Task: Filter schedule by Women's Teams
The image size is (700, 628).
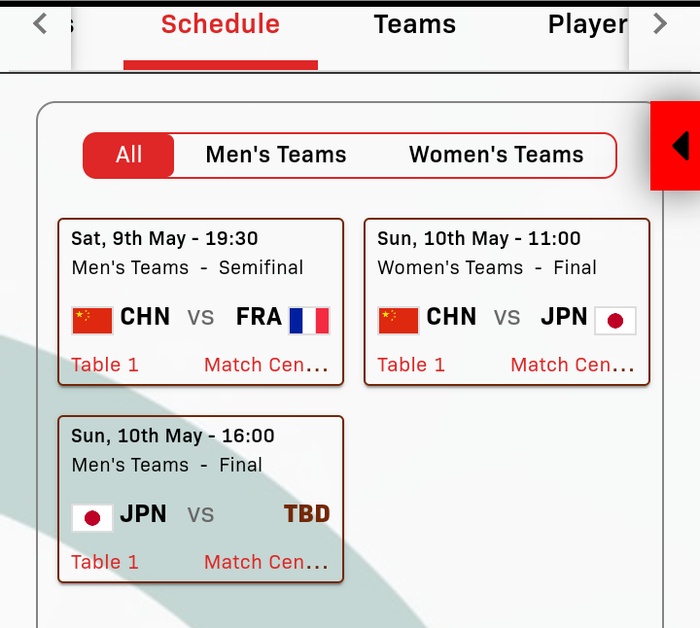Action: [496, 155]
